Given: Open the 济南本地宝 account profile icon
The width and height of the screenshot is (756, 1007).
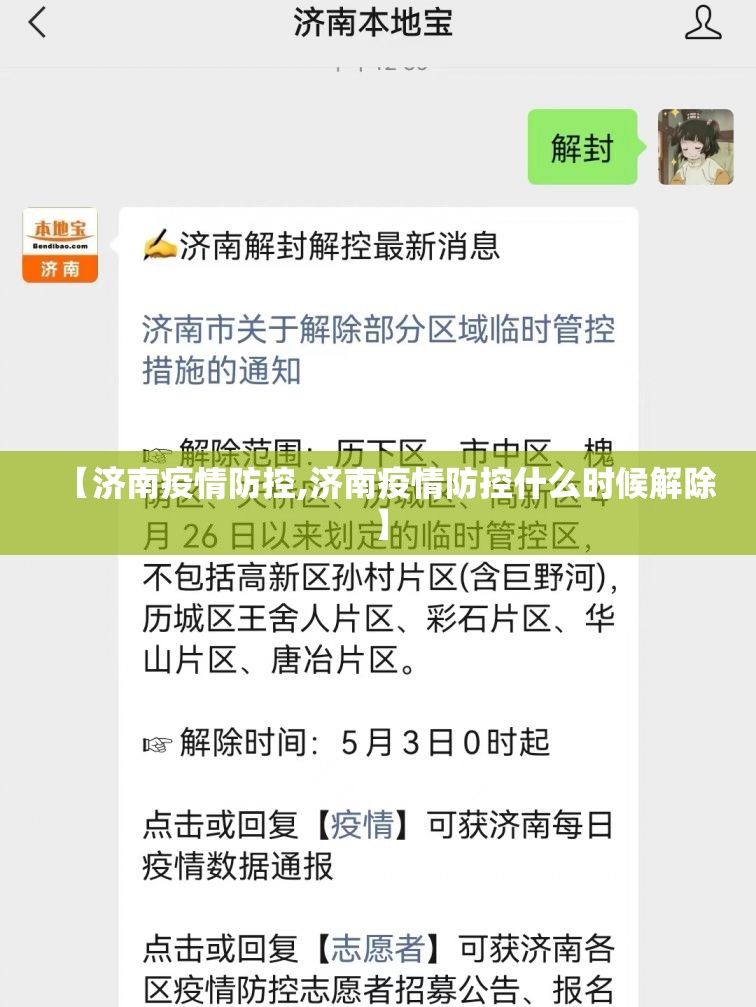Looking at the screenshot, I should pyautogui.click(x=703, y=23).
